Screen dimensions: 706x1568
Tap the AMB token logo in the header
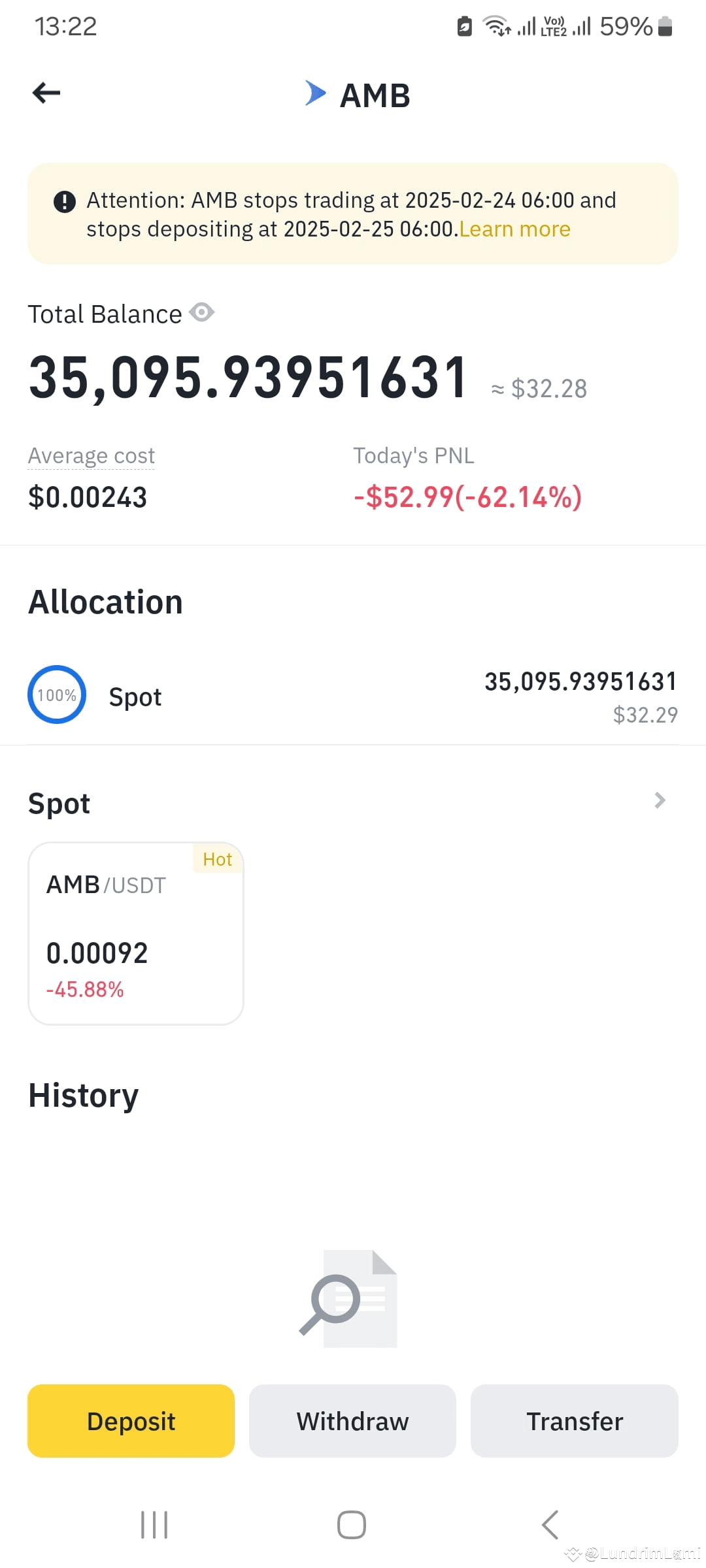[x=316, y=94]
